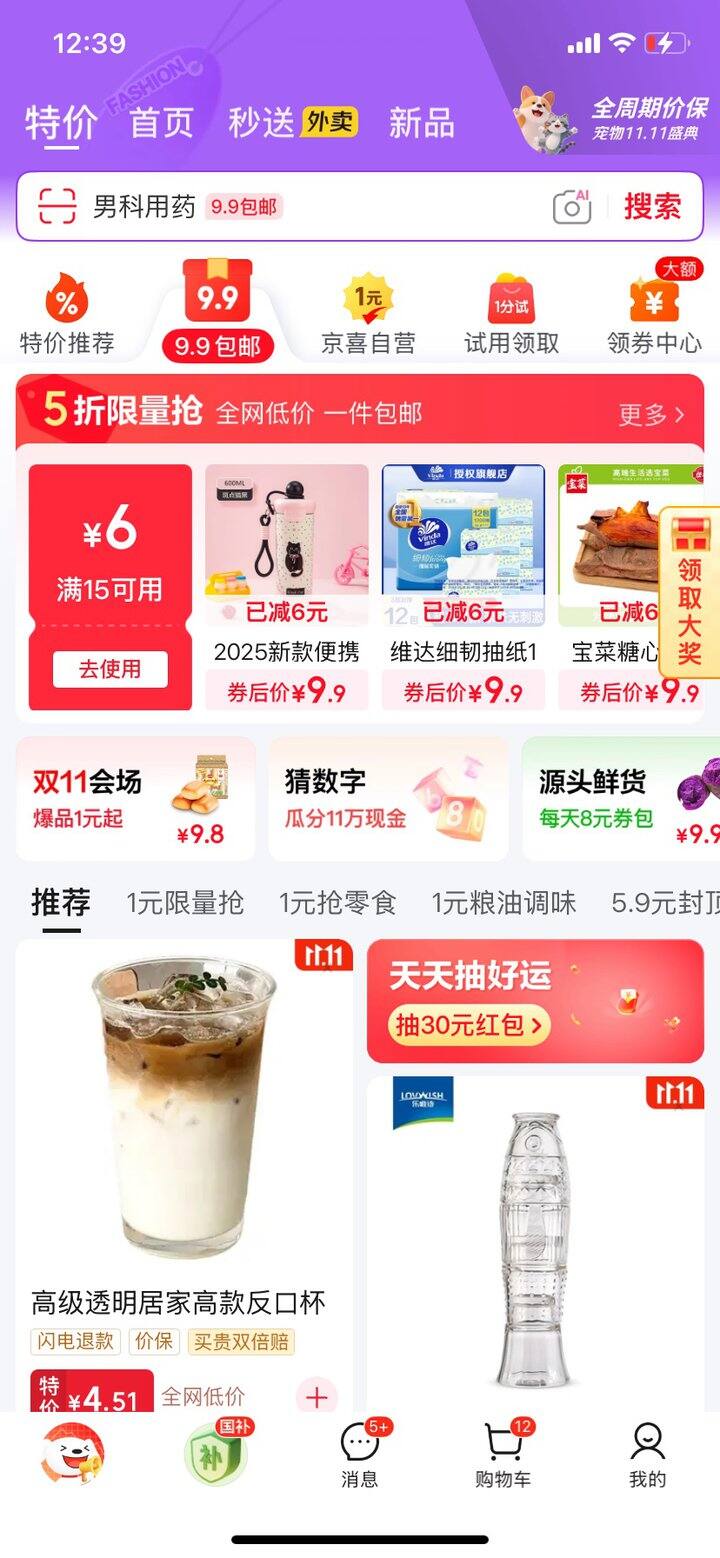Switch to the 首页 tab

tap(161, 123)
